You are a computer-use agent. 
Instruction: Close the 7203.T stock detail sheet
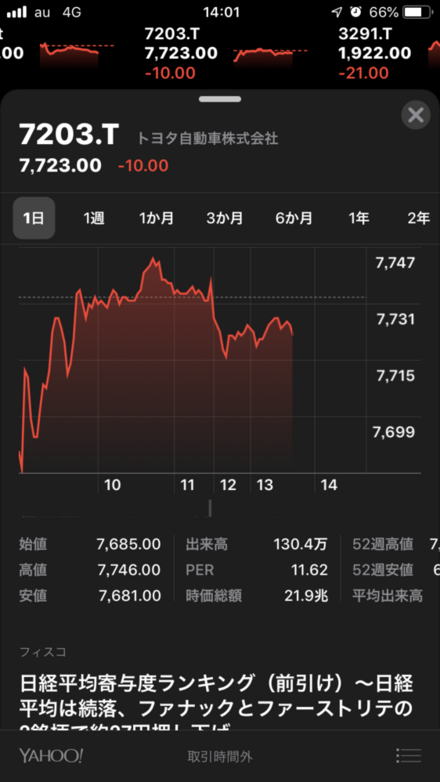pos(416,115)
